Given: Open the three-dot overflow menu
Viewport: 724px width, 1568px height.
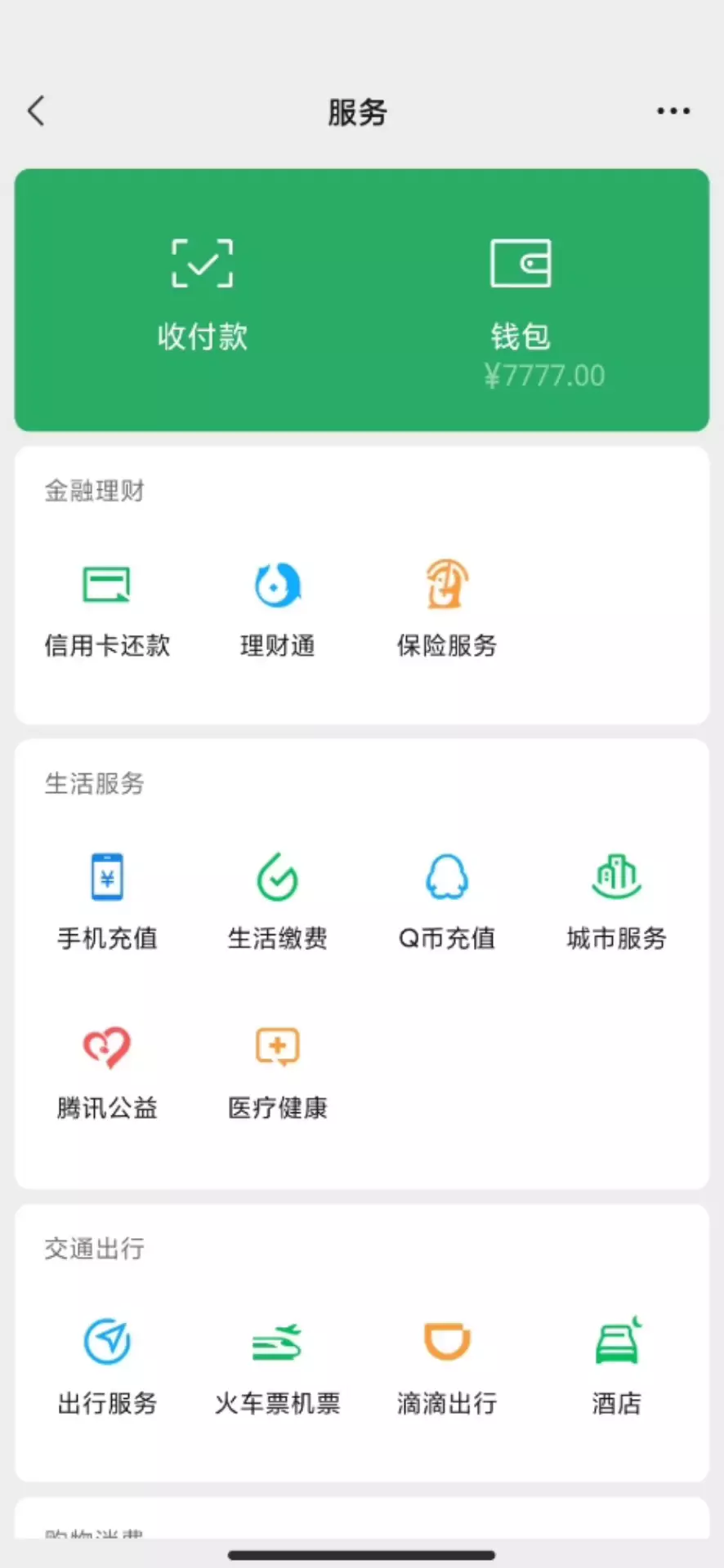Looking at the screenshot, I should coord(673,111).
